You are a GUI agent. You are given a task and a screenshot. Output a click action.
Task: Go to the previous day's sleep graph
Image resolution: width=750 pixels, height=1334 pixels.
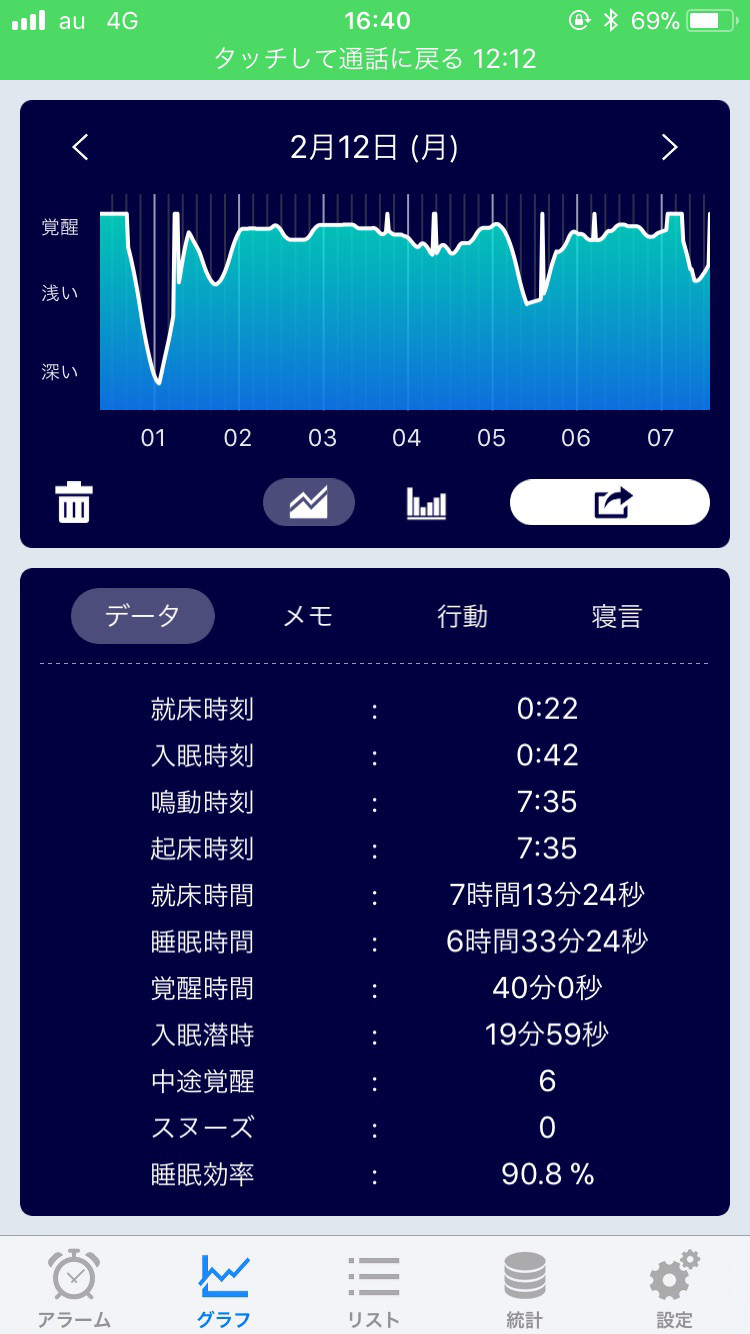tap(81, 148)
